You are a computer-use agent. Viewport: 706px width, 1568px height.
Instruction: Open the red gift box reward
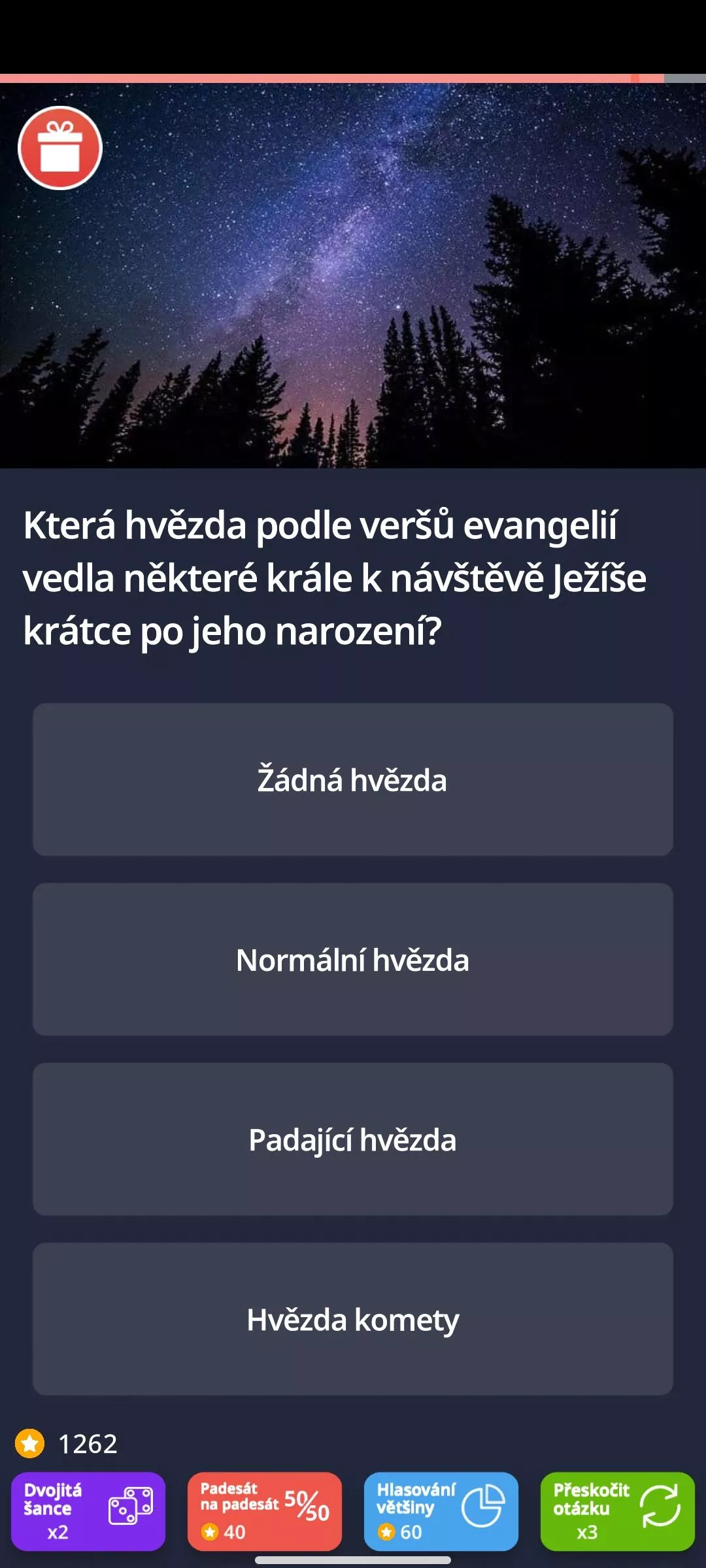coord(60,148)
